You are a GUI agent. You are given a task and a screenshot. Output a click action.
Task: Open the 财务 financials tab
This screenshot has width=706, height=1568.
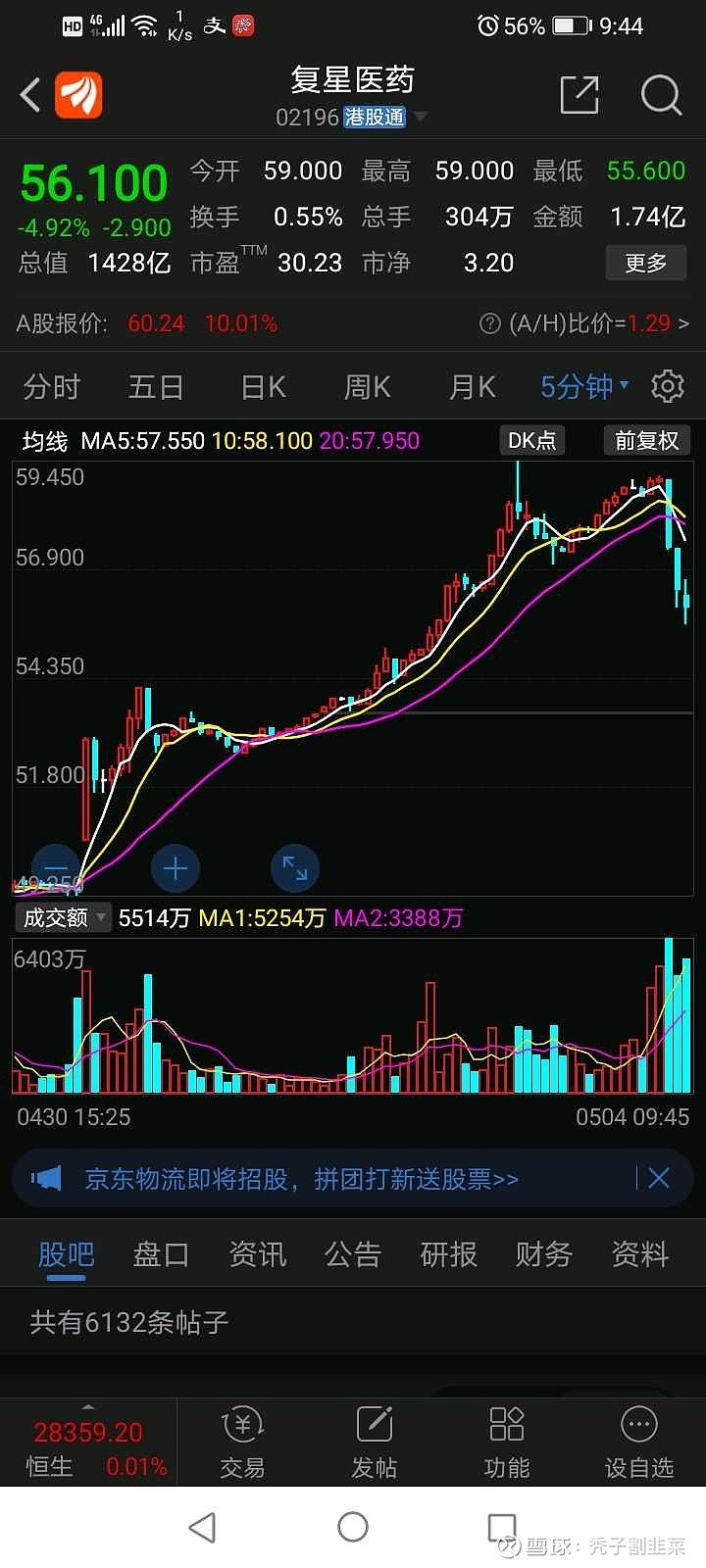point(542,1254)
